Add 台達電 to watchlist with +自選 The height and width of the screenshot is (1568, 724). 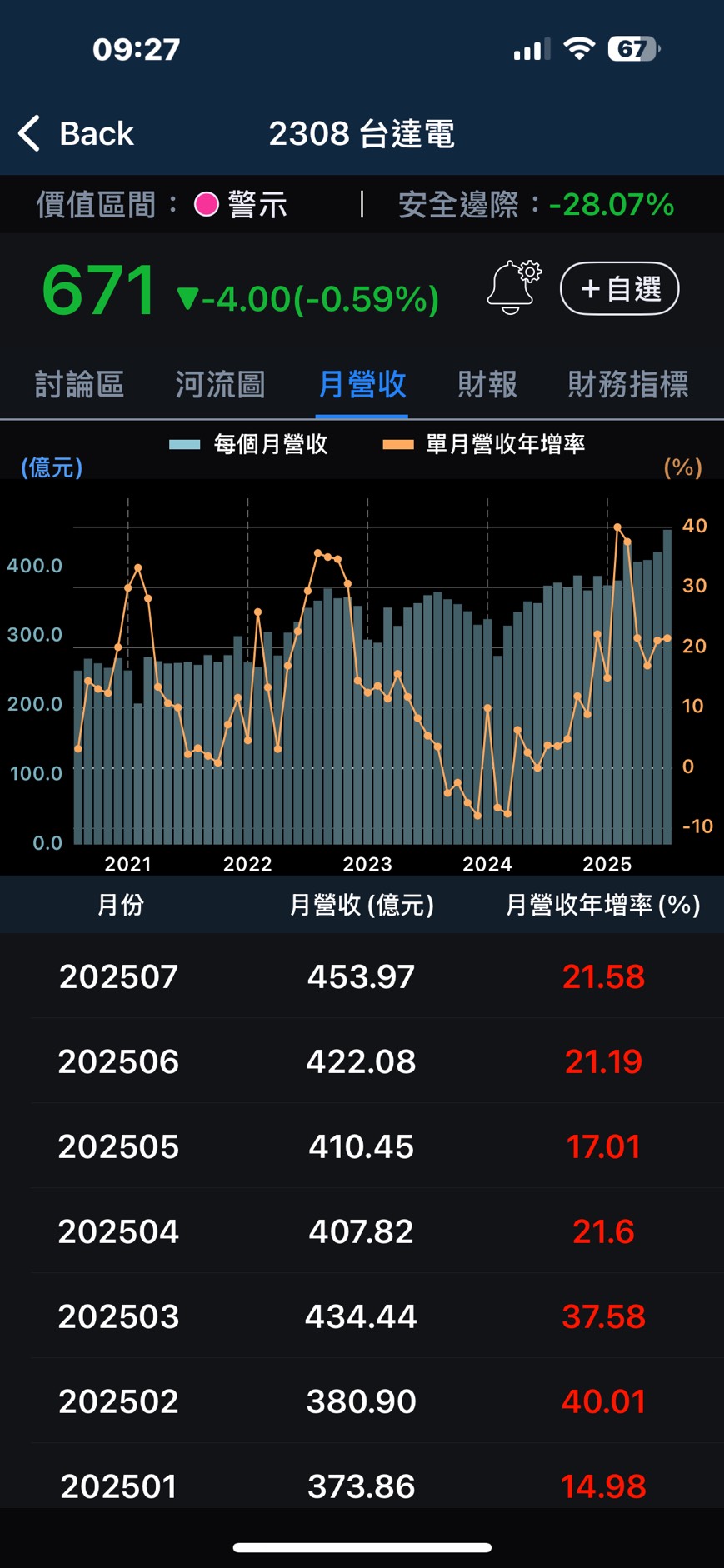tap(619, 289)
